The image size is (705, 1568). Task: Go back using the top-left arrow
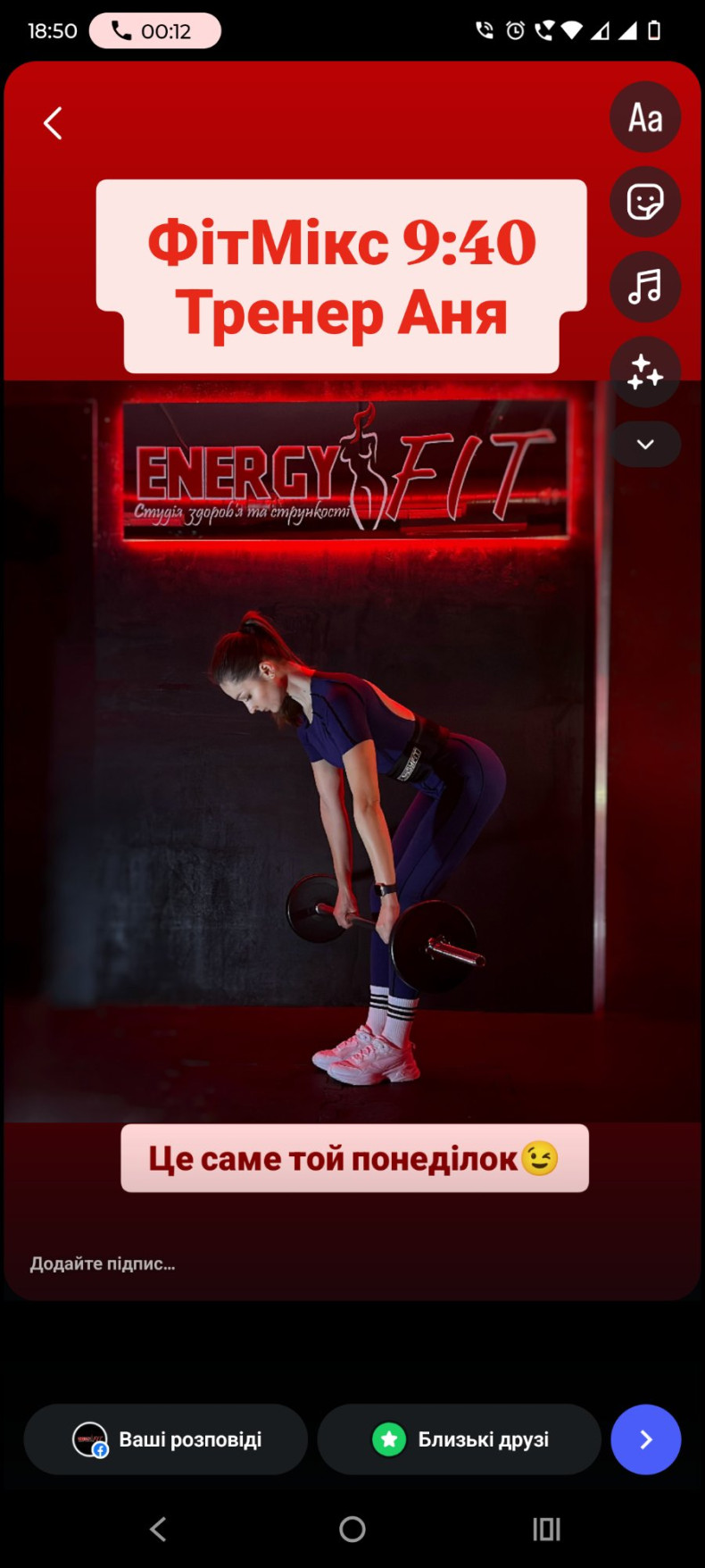click(x=53, y=123)
